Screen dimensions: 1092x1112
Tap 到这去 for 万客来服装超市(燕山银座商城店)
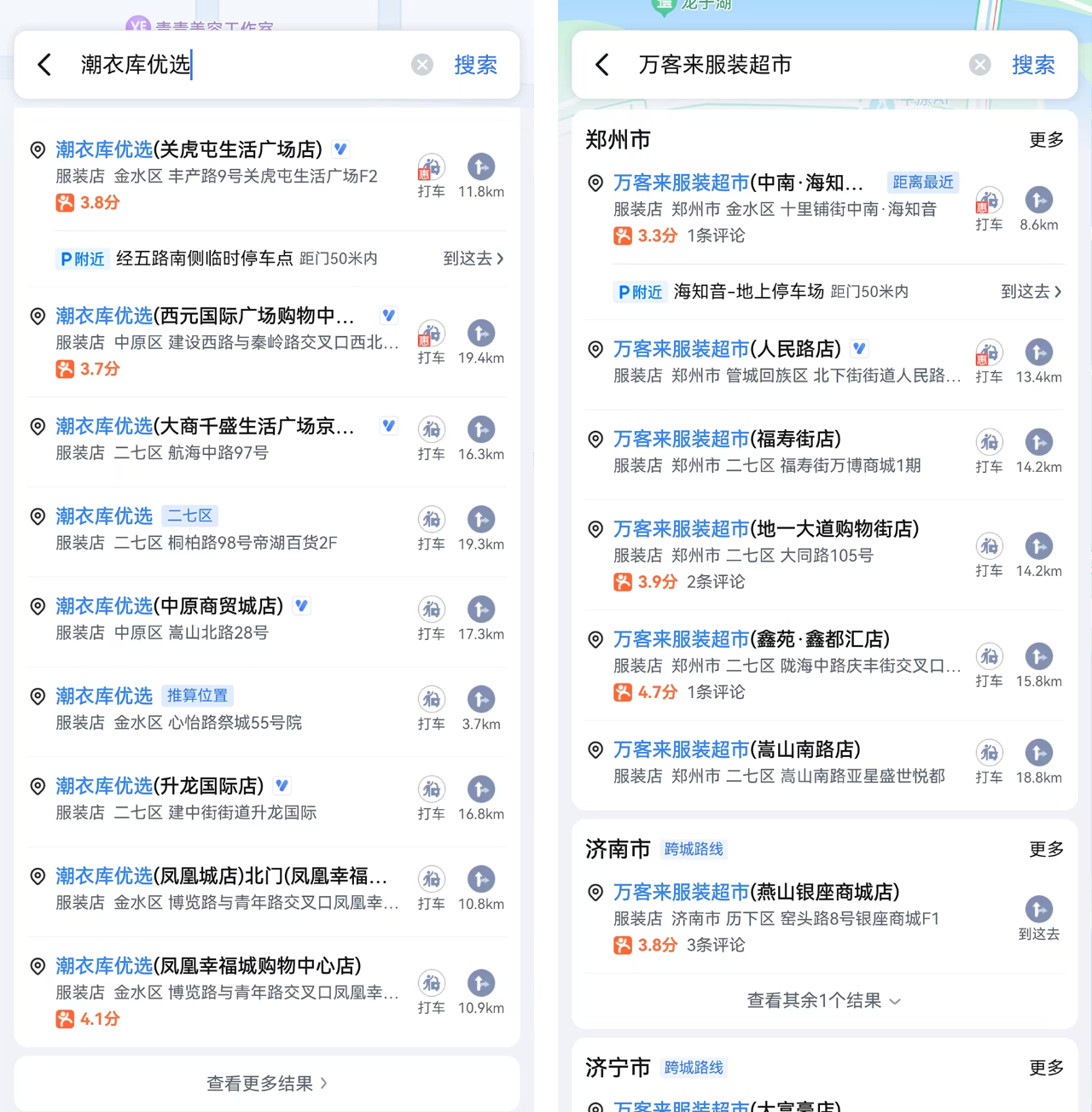(x=1038, y=917)
